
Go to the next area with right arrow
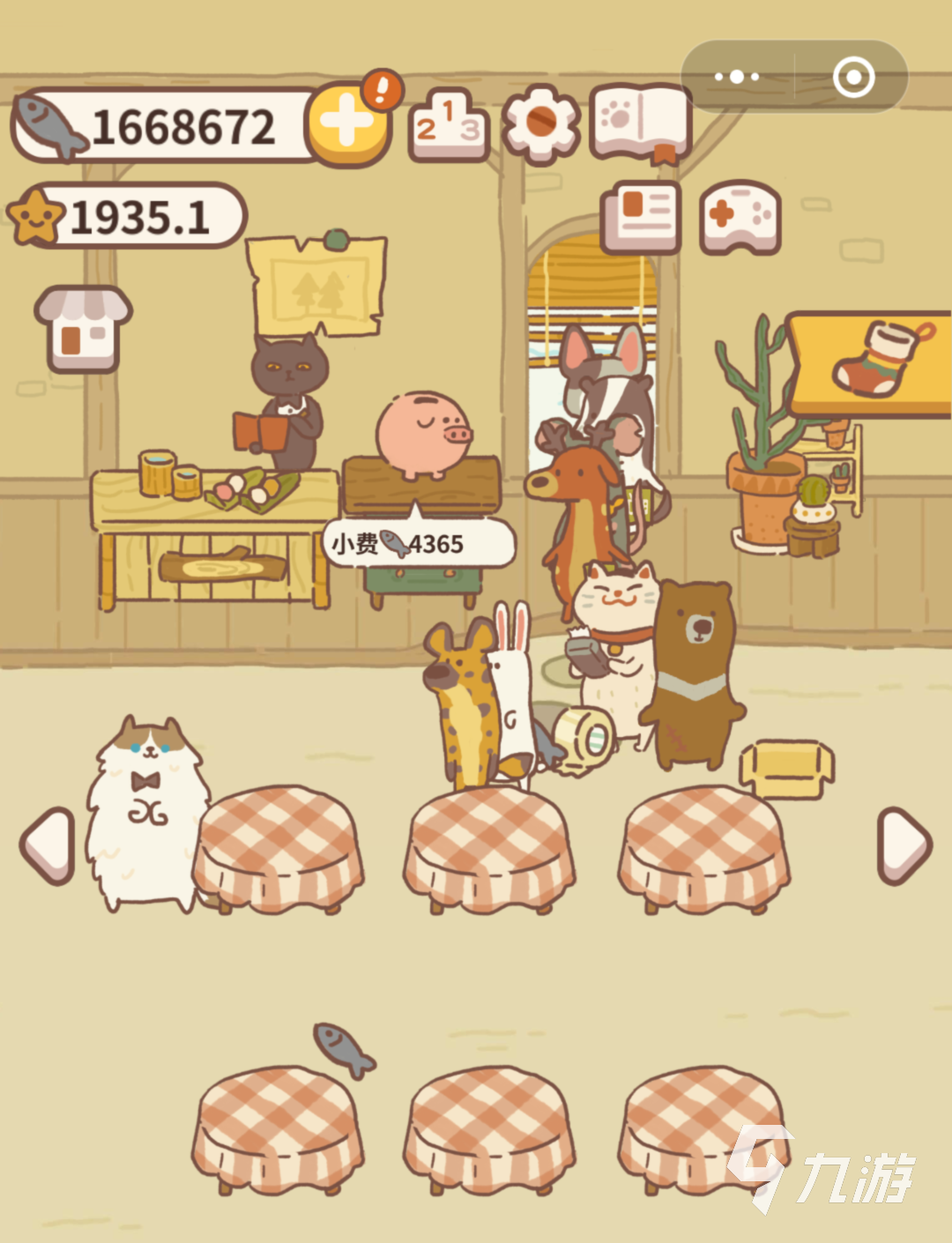904,845
